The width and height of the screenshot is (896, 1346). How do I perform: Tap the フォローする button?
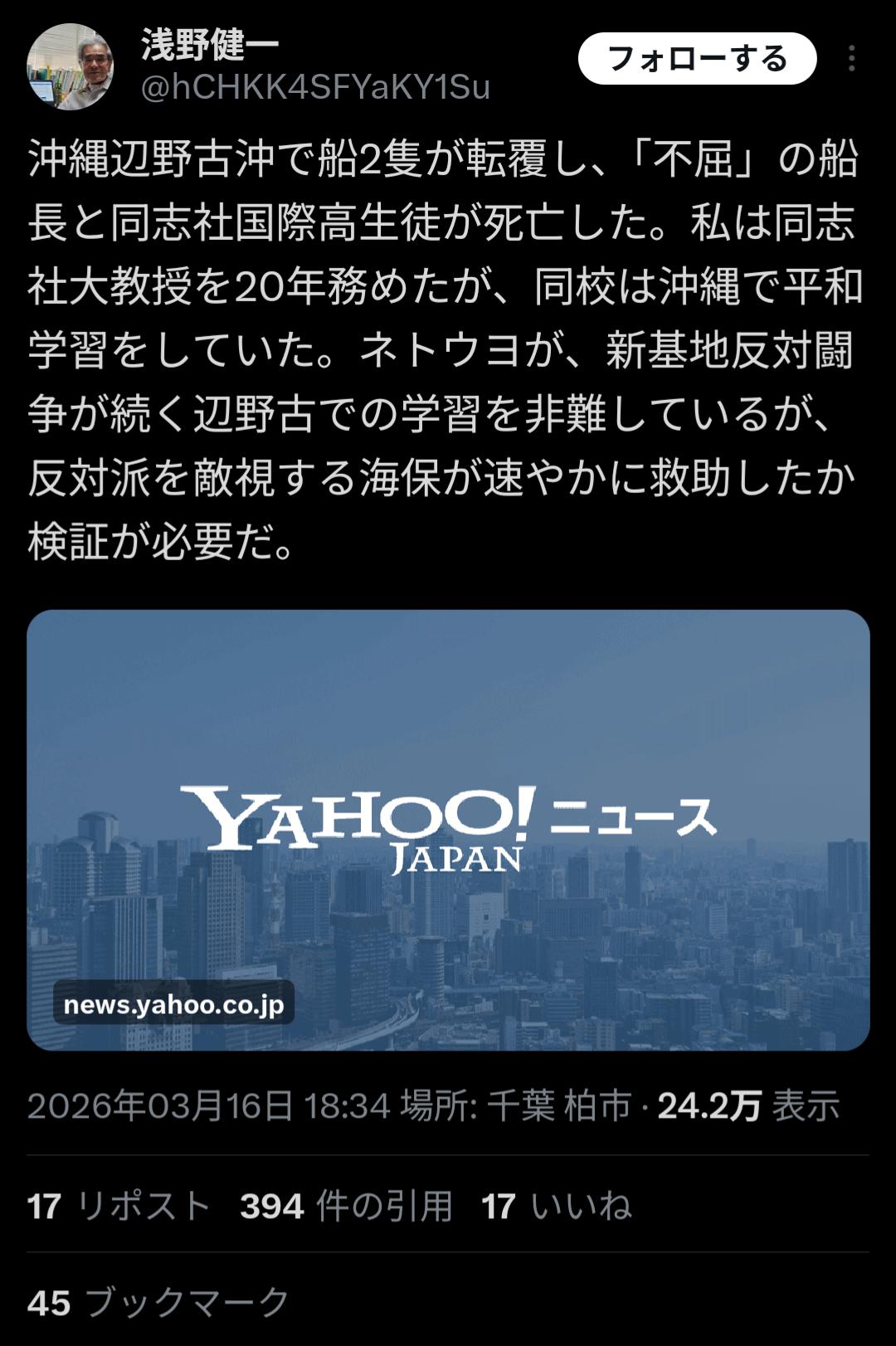point(697,59)
